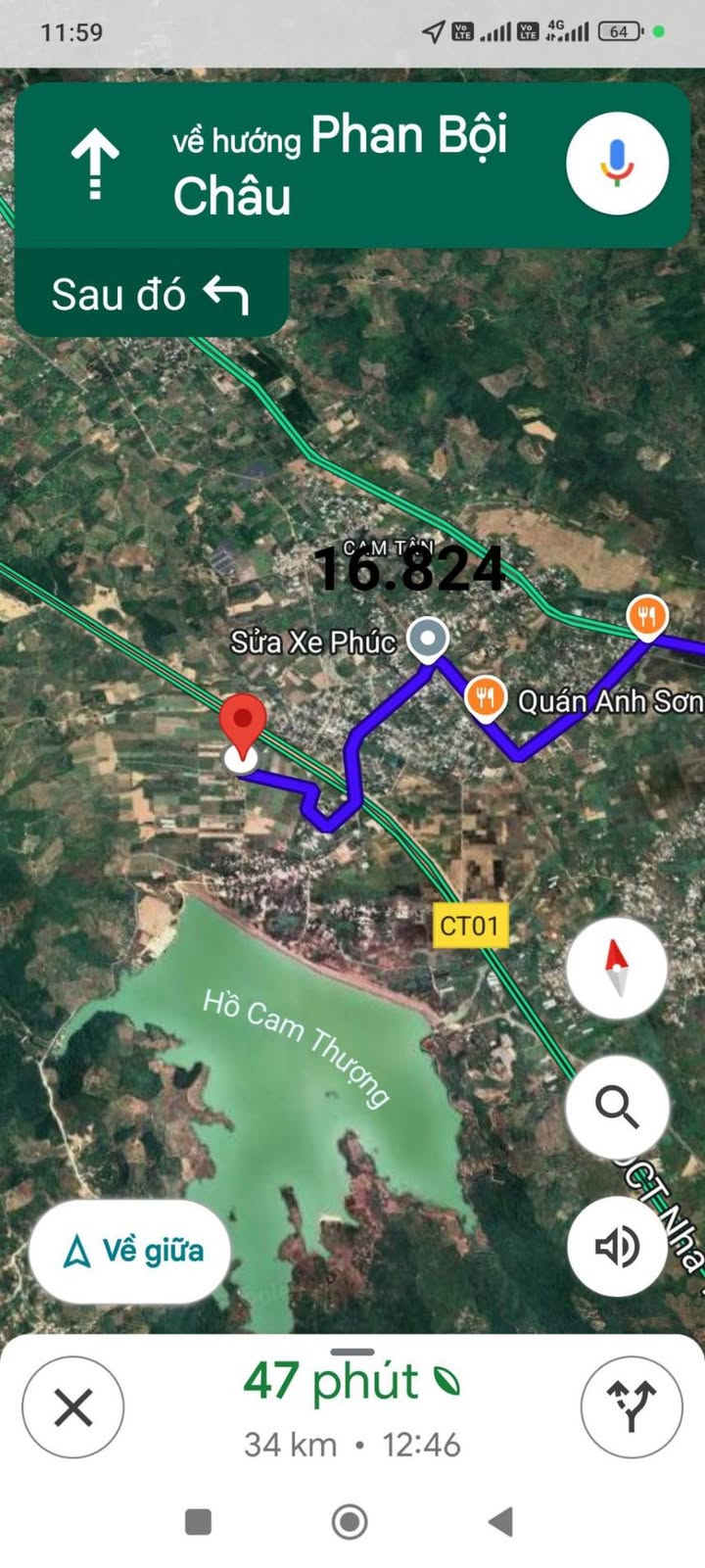The height and width of the screenshot is (1568, 705).
Task: Open the compass to reorient map
Action: point(617,968)
